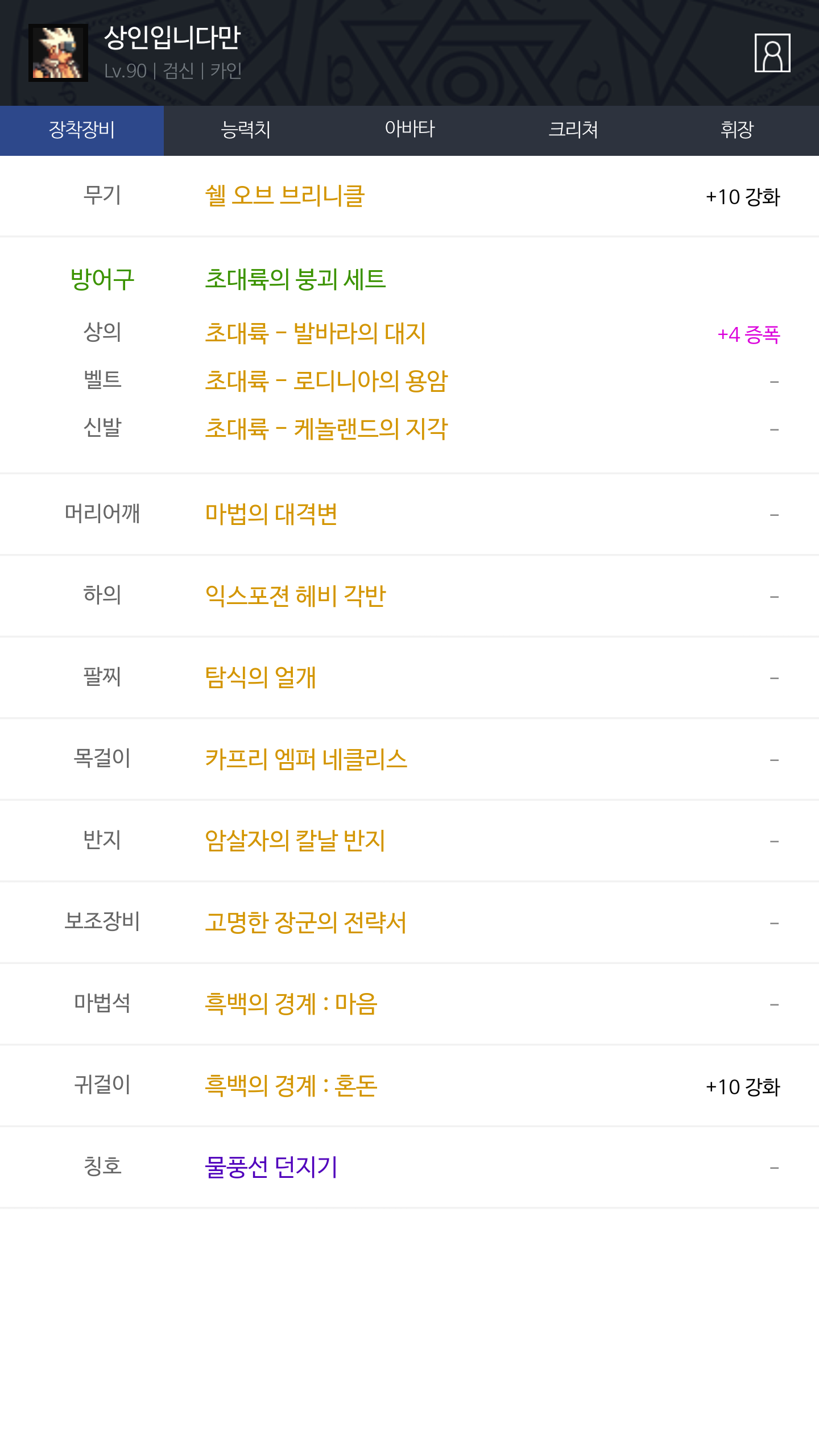This screenshot has height=1456, width=819.
Task: Open magic stone 흑백의 경계 : 마음
Action: tap(291, 1004)
